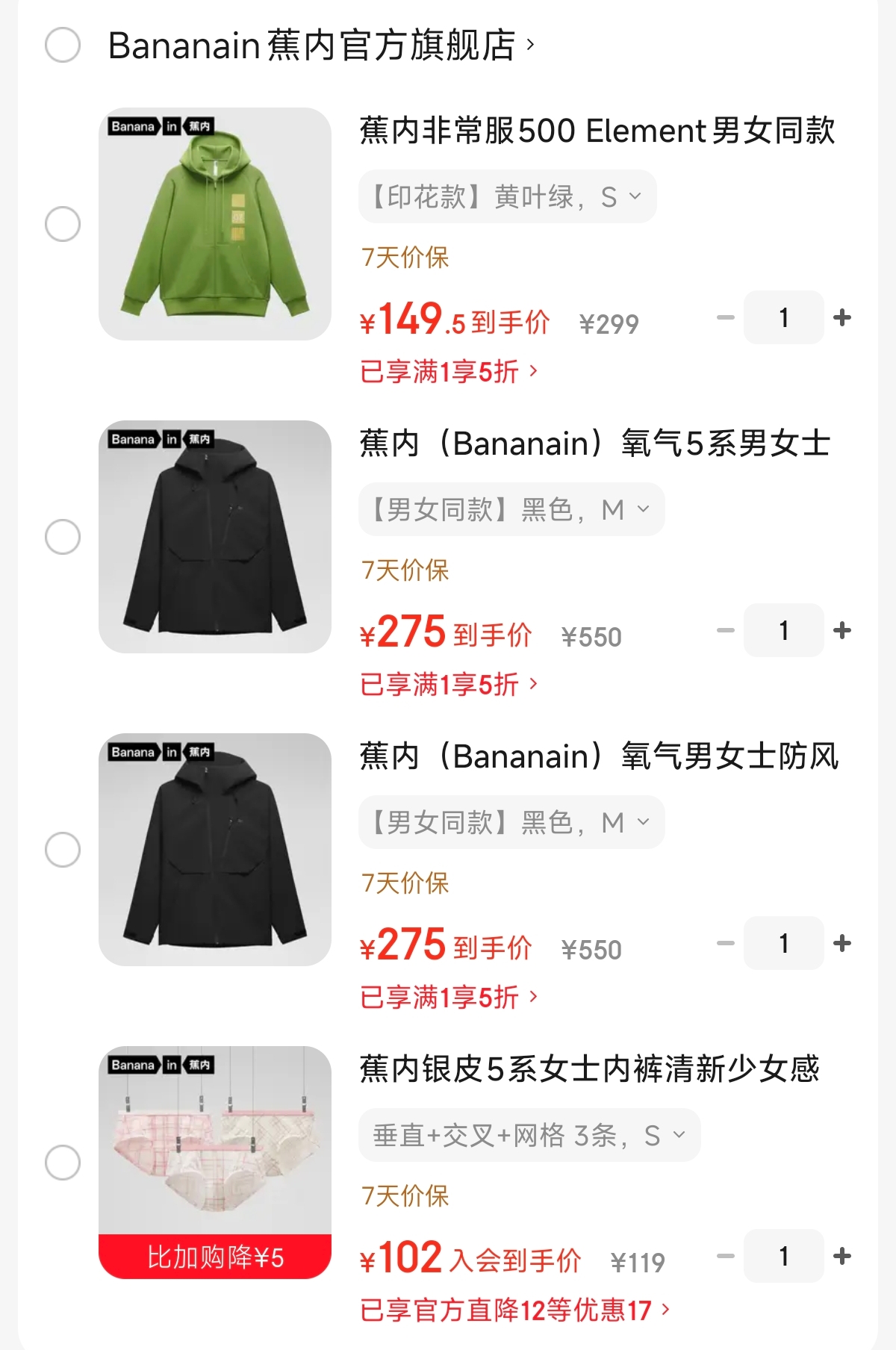Show the 已享官方直降12等优惠17 breakdown
This screenshot has width=896, height=1350.
[514, 1310]
